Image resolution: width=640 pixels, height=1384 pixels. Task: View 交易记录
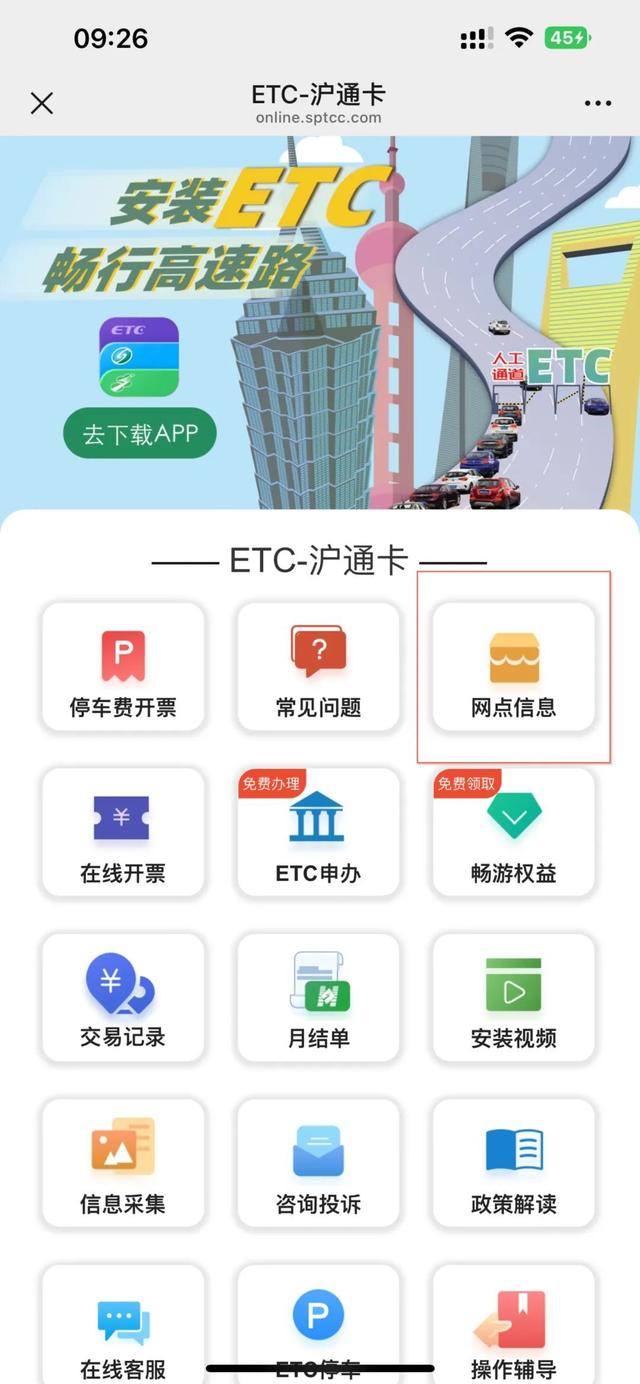click(123, 997)
